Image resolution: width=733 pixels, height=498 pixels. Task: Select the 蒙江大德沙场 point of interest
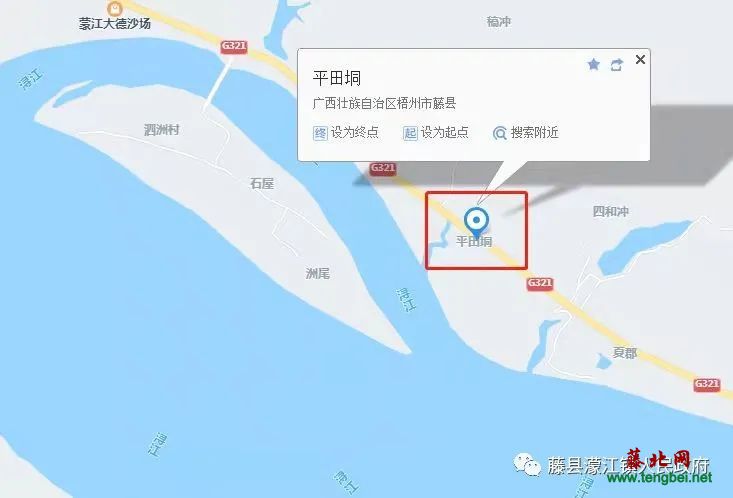click(115, 22)
